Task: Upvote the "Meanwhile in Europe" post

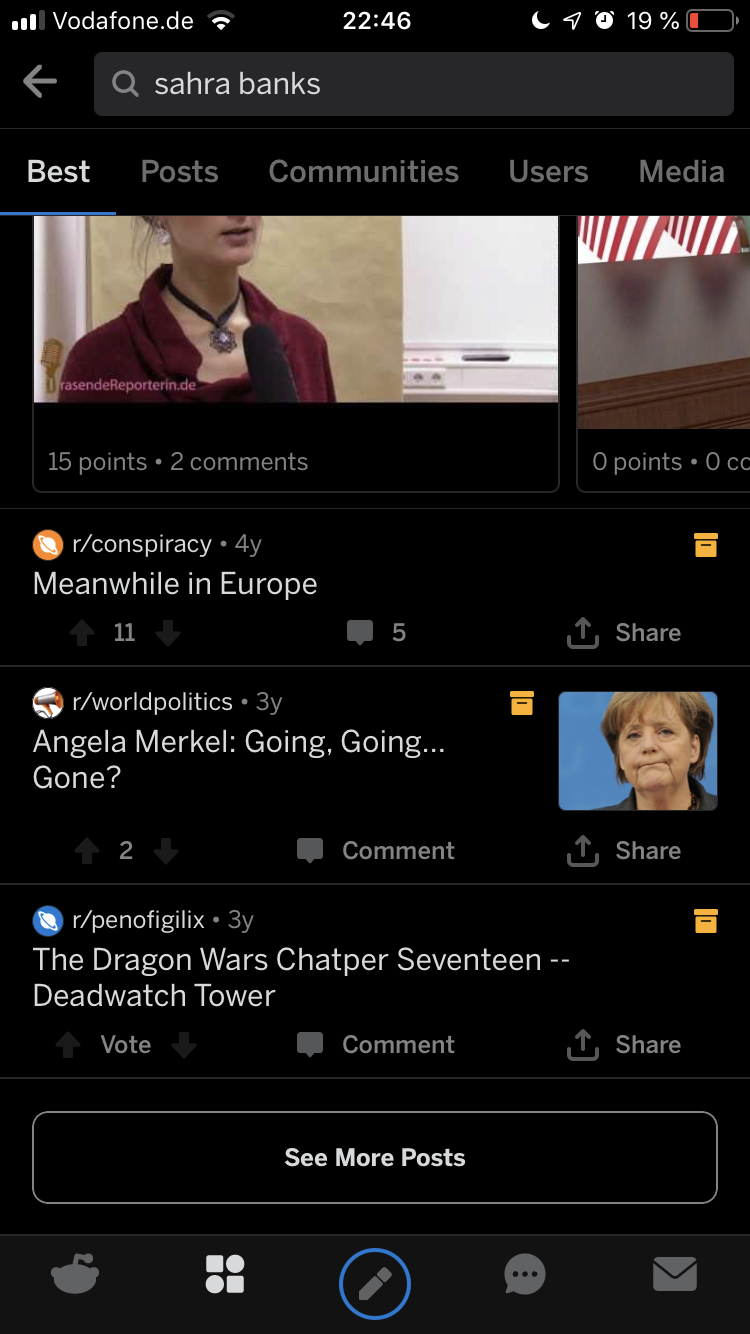Action: point(83,633)
